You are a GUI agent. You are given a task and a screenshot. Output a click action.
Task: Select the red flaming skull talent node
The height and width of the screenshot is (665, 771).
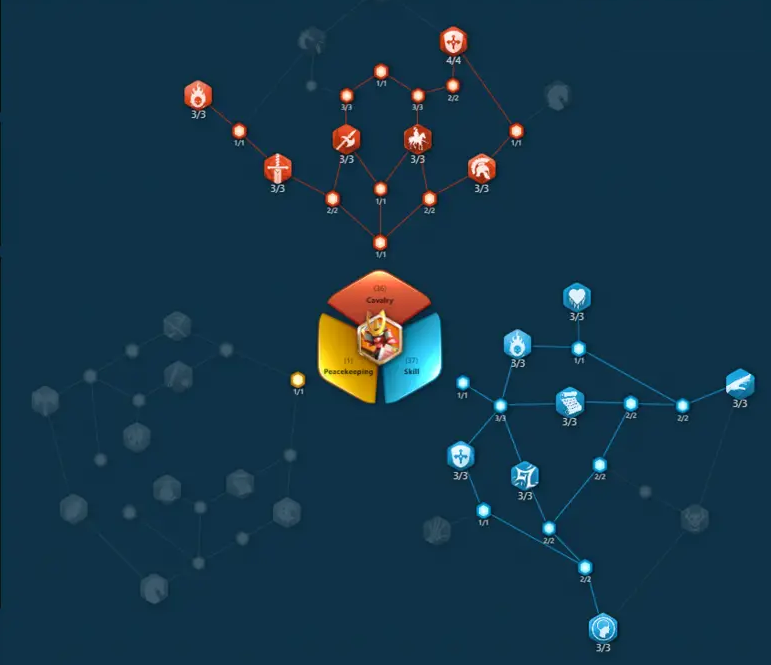[x=198, y=96]
